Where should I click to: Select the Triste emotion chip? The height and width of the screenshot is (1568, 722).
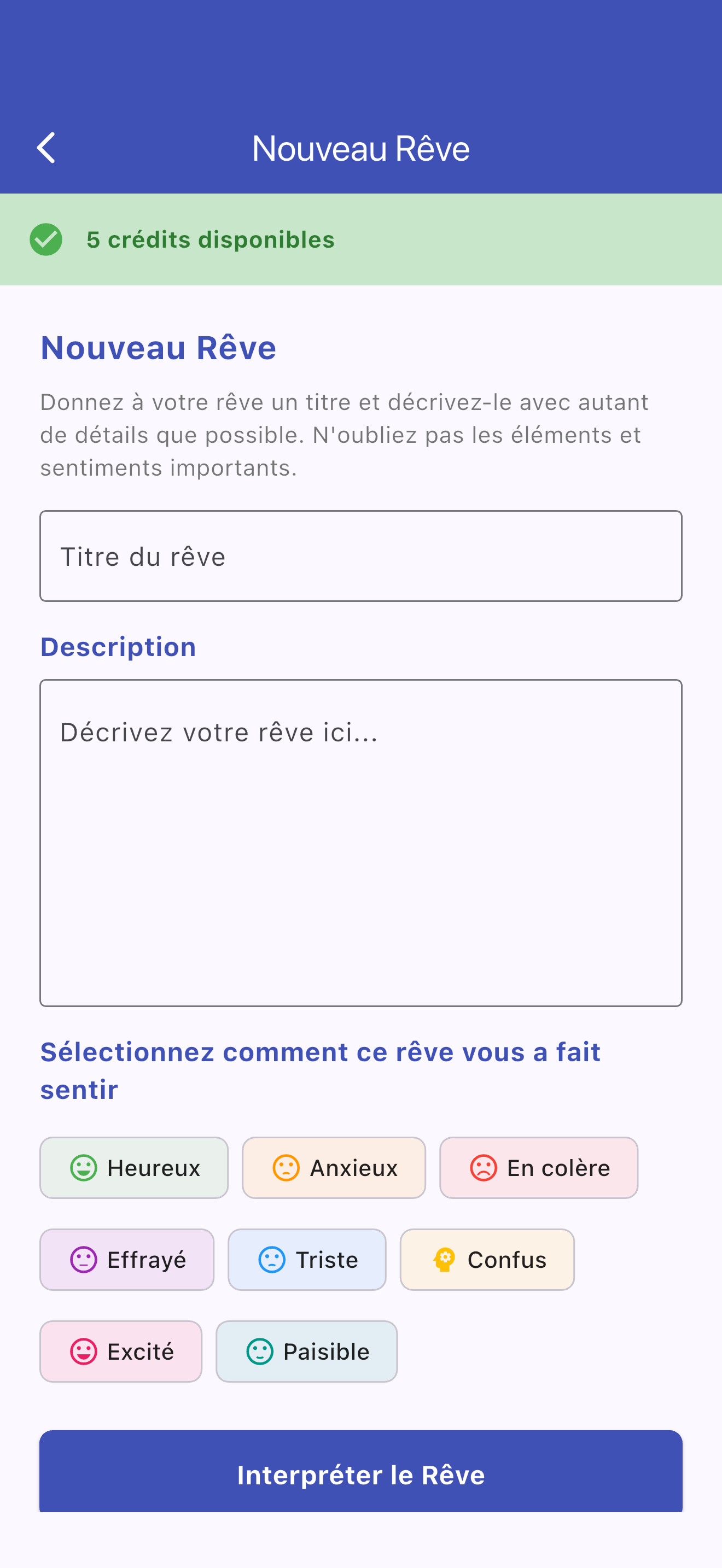(x=307, y=1260)
